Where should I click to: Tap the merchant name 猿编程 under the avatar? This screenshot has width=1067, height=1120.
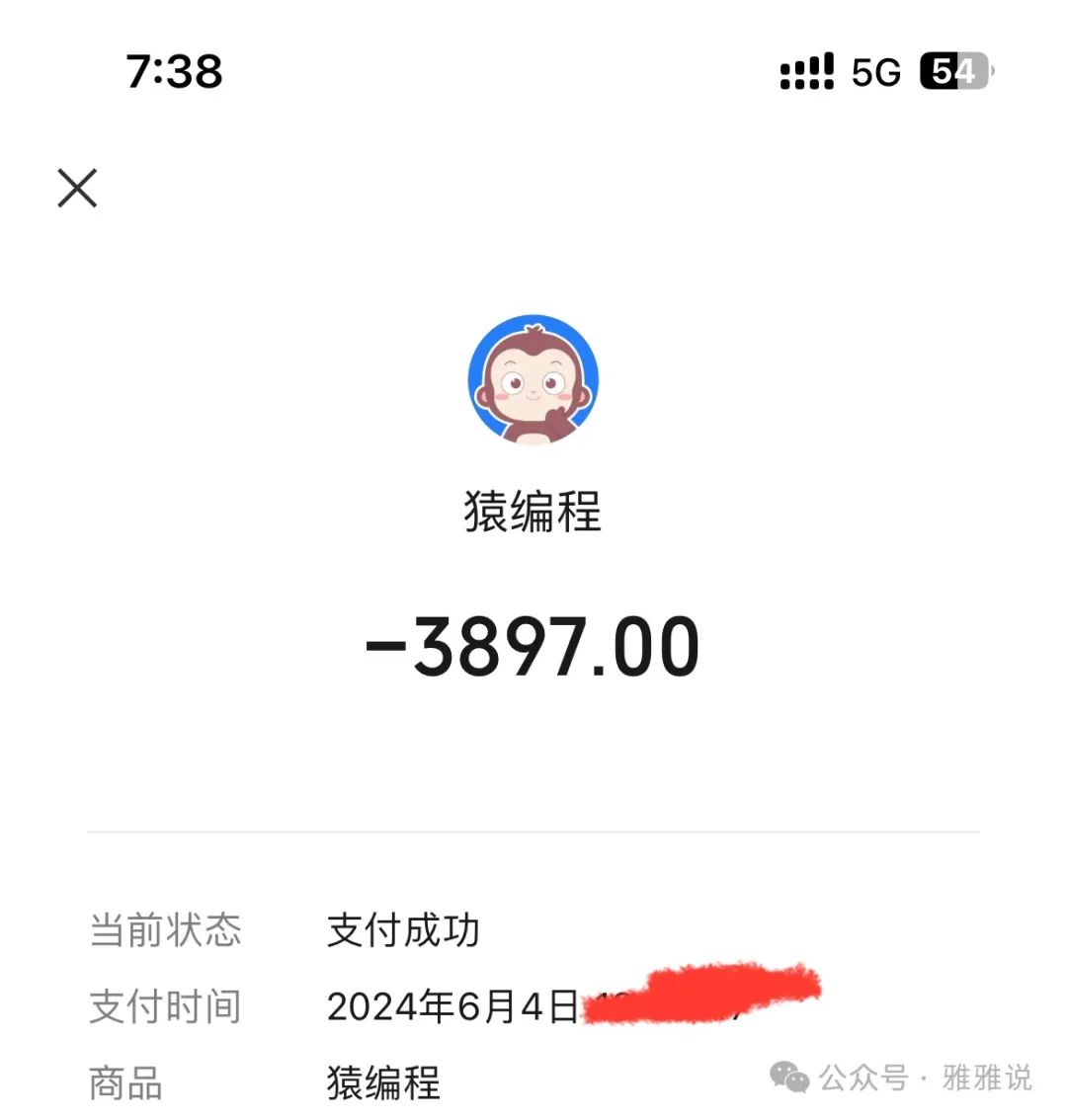coord(533,510)
